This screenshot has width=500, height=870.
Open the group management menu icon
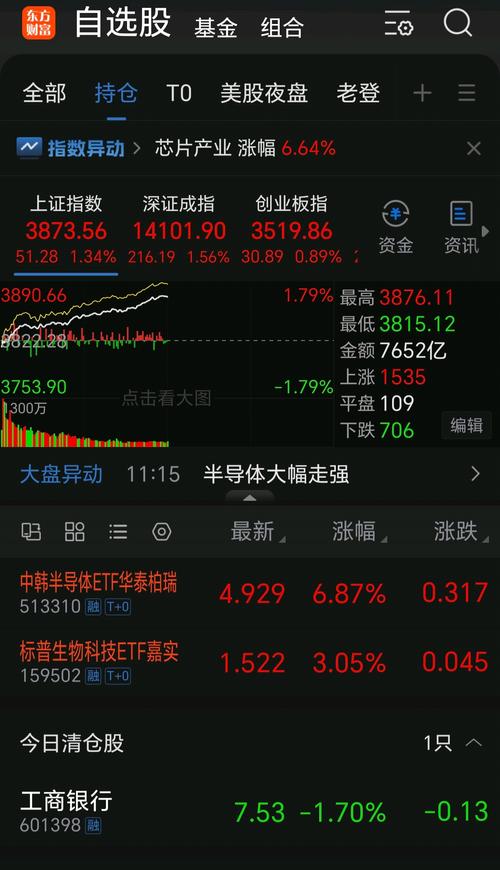(467, 93)
